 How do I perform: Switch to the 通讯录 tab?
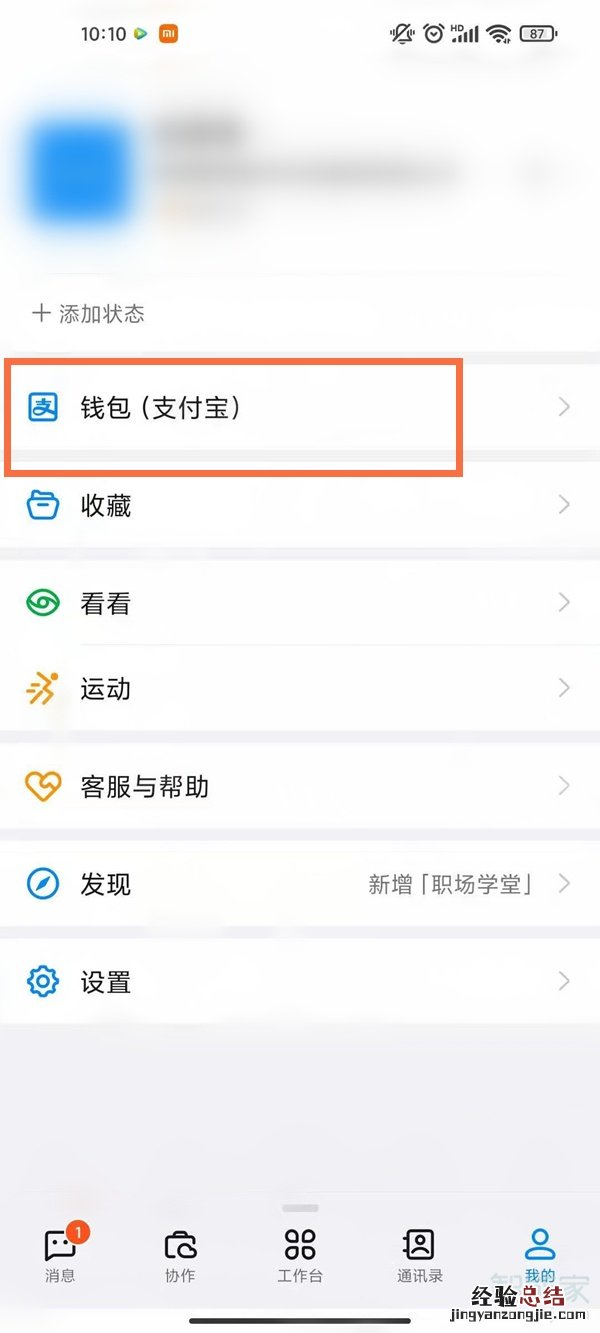click(419, 1254)
